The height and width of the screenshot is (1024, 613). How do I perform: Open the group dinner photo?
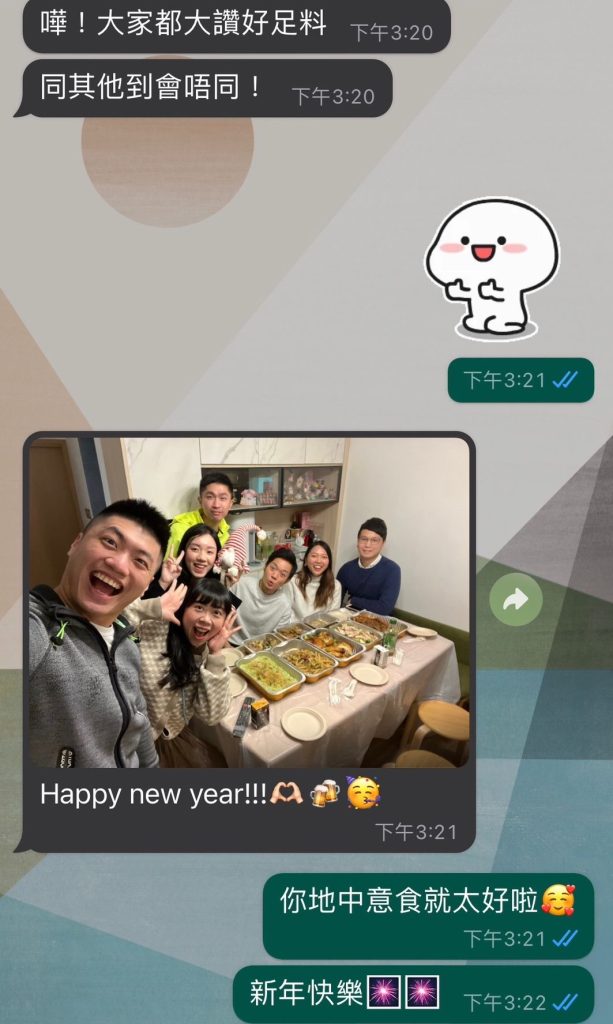pyautogui.click(x=248, y=602)
